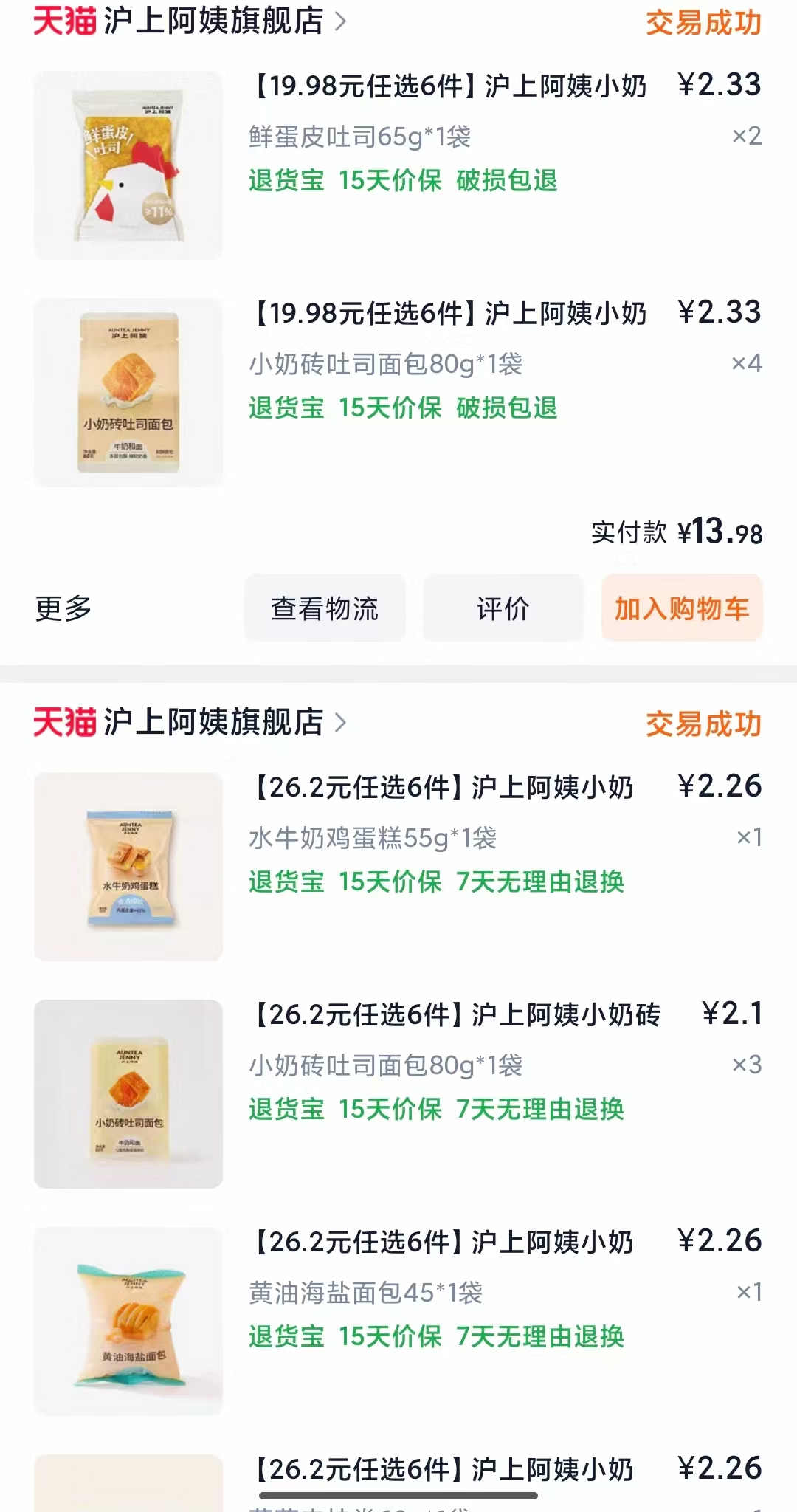Open 沪上阿姨旗舰店 from the ¥13.98 order
This screenshot has width=797, height=1512.
coord(213,21)
